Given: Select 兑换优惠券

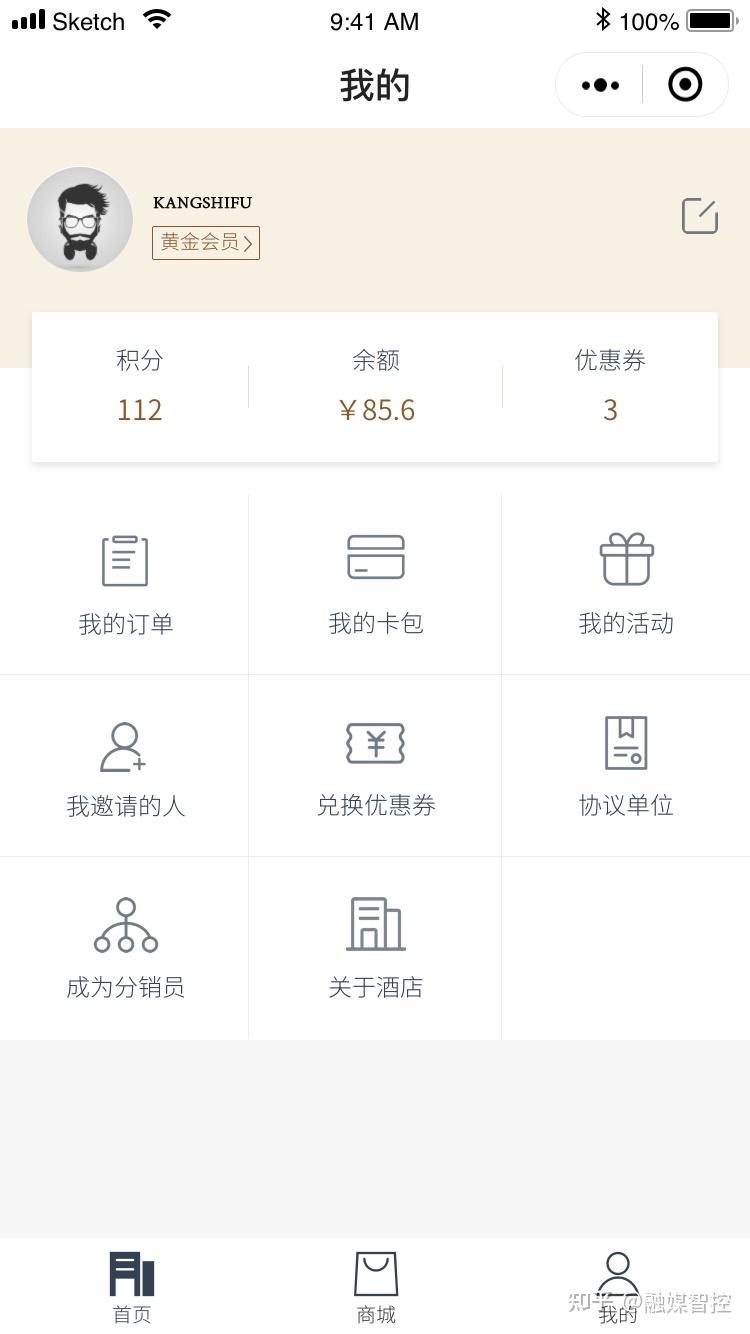Looking at the screenshot, I should coord(376,767).
